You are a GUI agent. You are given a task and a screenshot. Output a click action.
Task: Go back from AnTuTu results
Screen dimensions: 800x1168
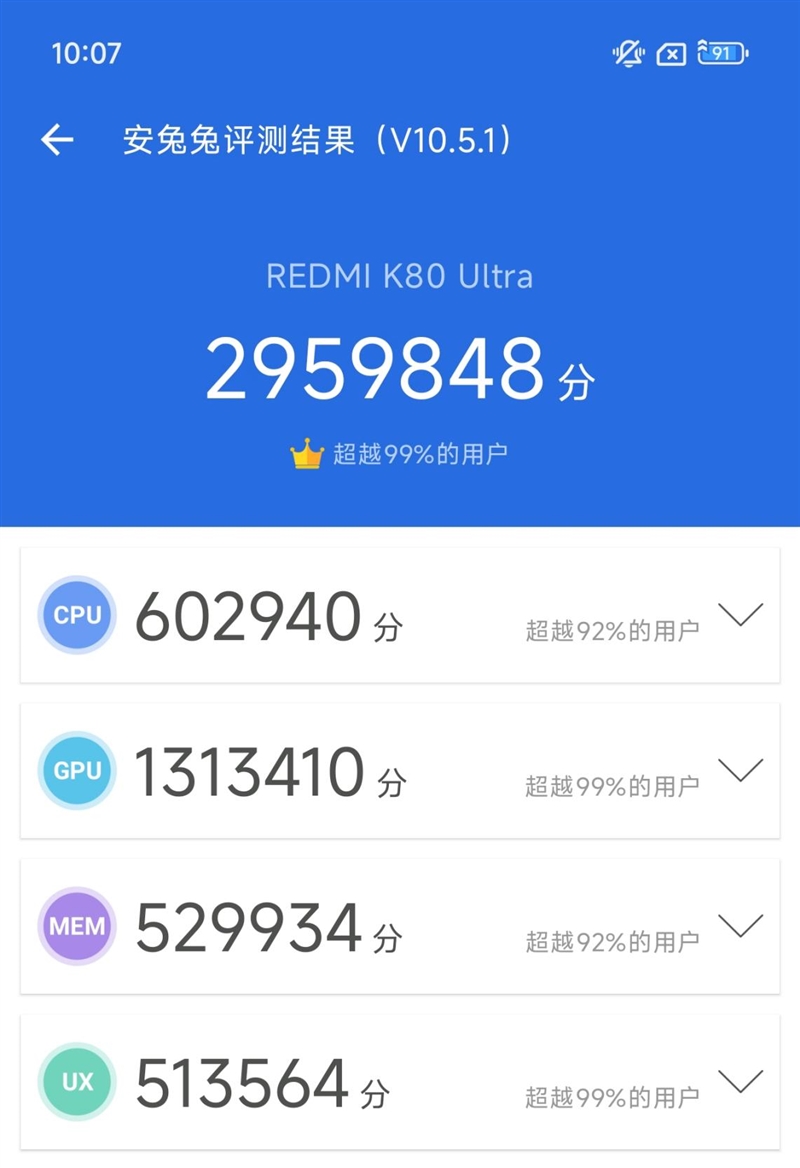coord(57,140)
